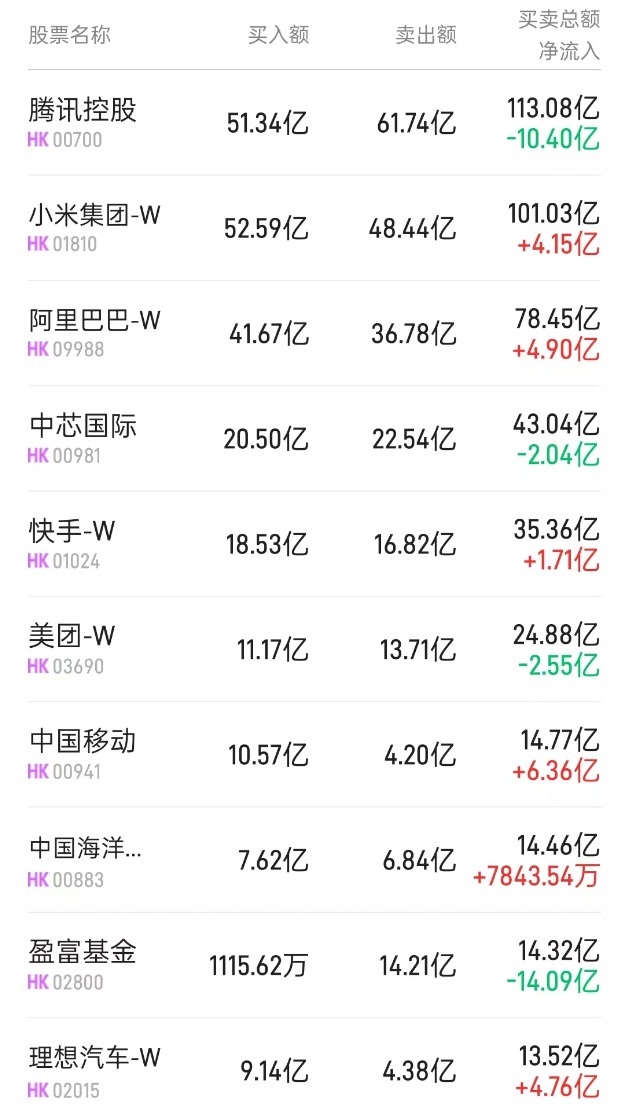The width and height of the screenshot is (624, 1105).
Task: Select 盈富基金 from the list
Action: coord(83,953)
